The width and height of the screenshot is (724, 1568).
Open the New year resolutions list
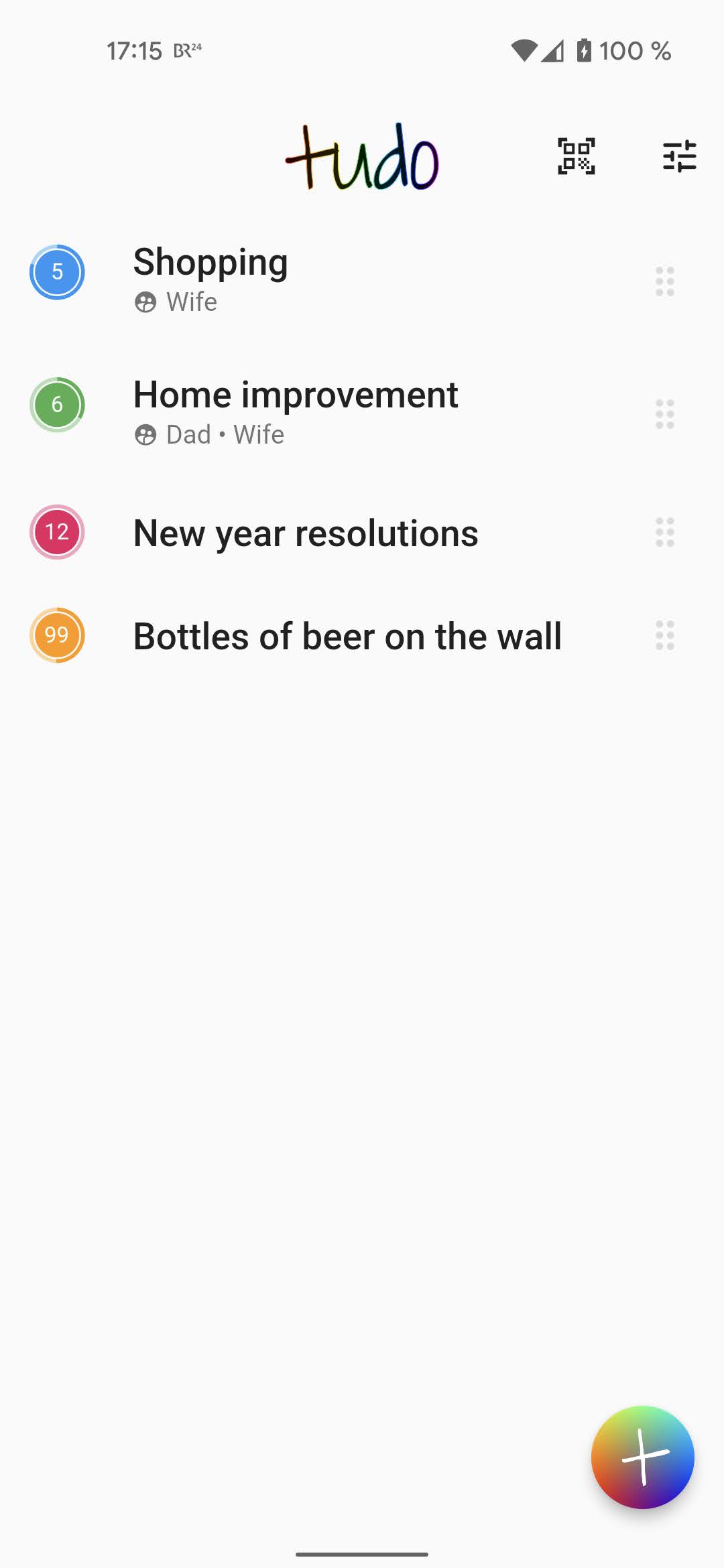tap(306, 533)
